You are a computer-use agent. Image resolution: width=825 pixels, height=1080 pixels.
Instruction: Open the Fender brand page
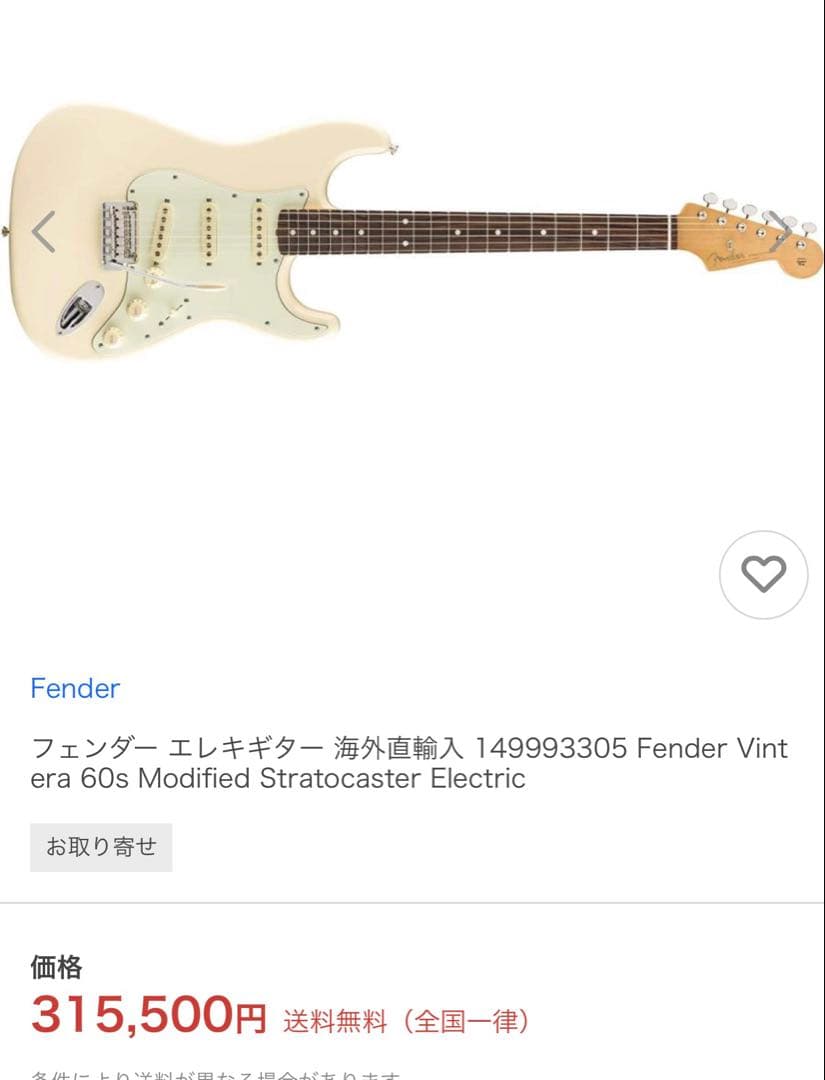73,688
